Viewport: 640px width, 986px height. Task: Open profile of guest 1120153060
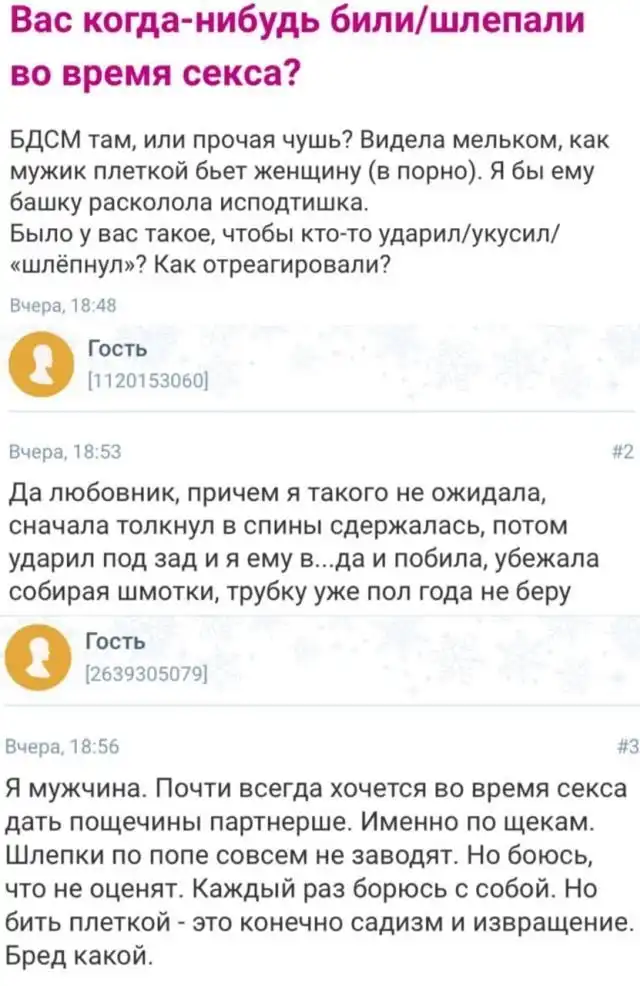point(118,349)
